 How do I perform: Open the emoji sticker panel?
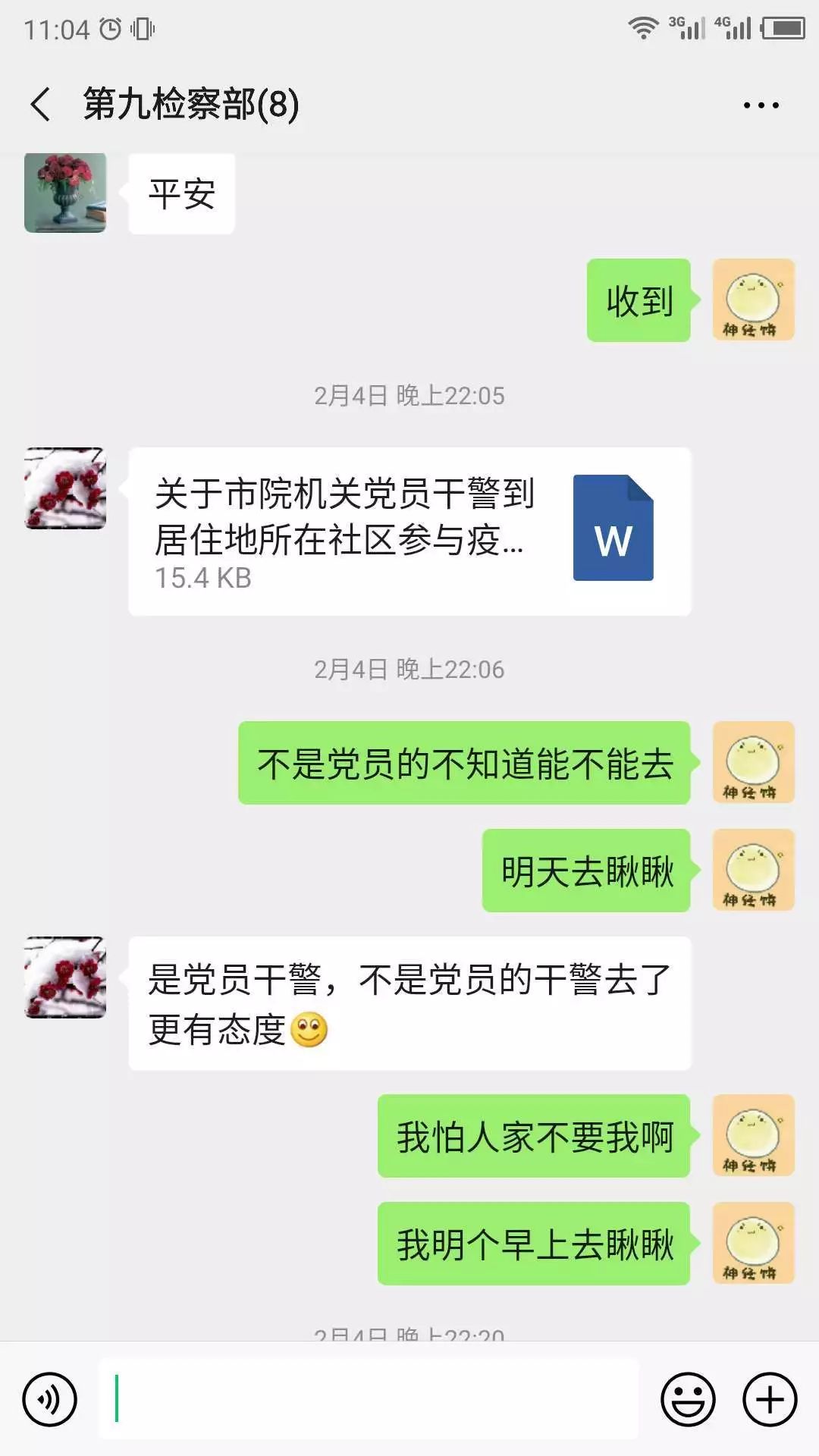688,1399
